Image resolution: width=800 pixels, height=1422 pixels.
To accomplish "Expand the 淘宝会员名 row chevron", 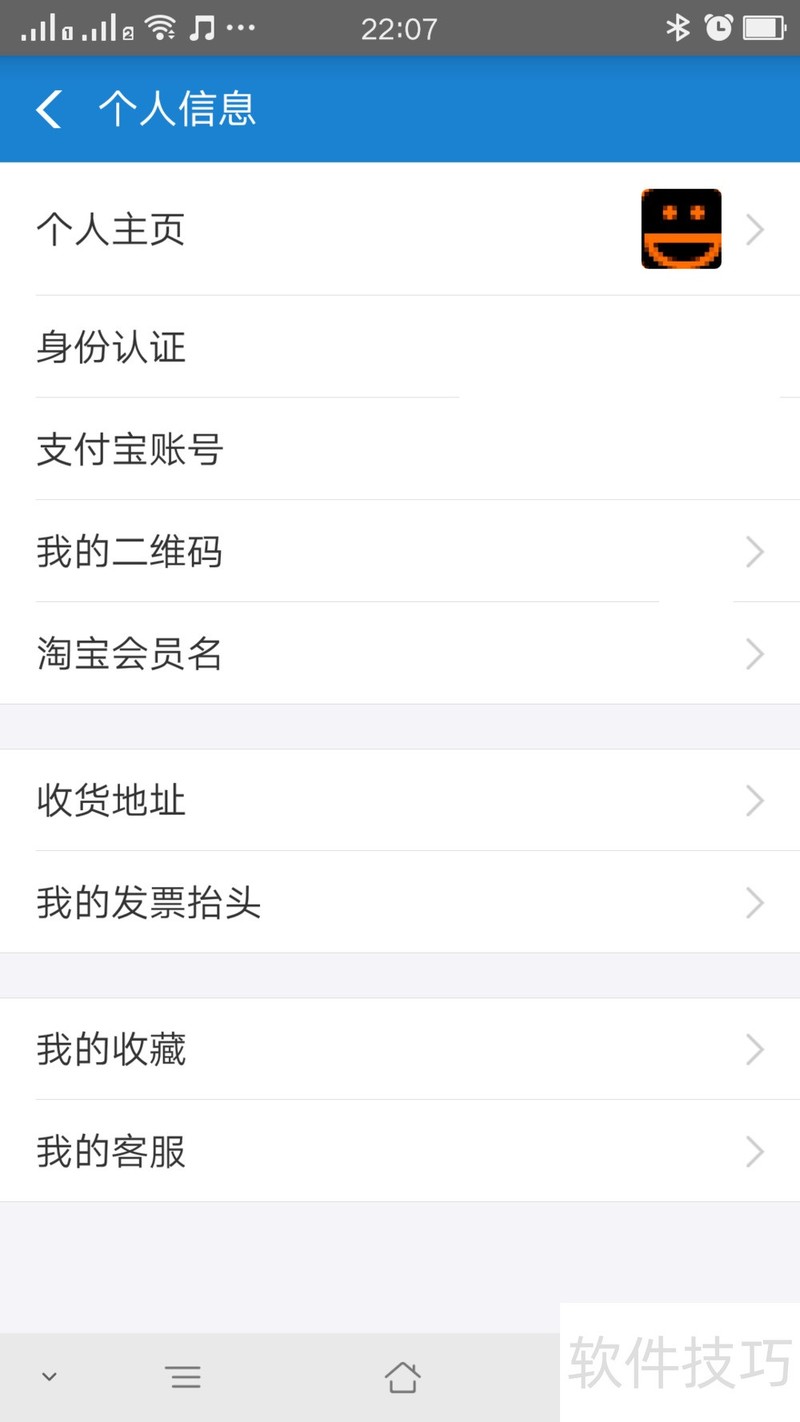I will (755, 654).
